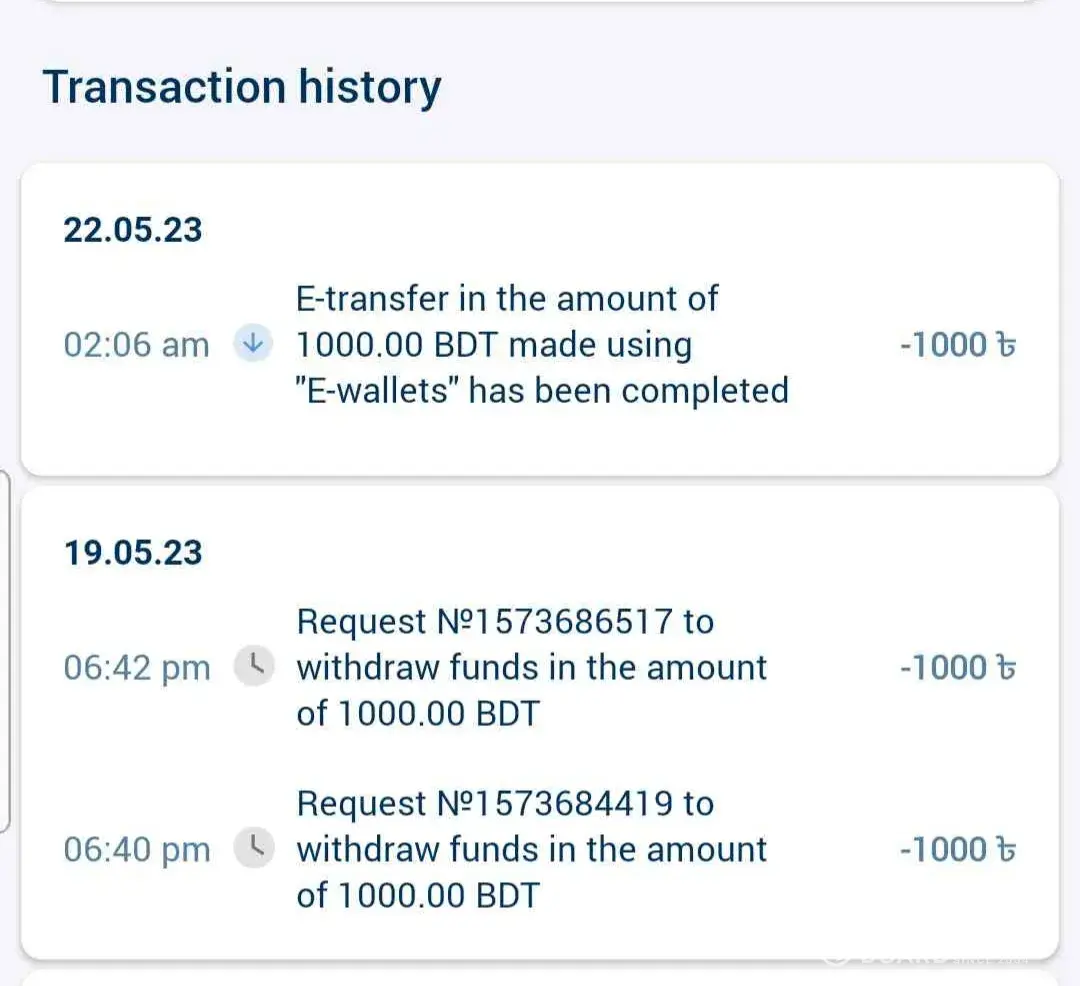Image resolution: width=1080 pixels, height=986 pixels.
Task: Open the 02:06 am E-transfer transaction
Action: tap(541, 344)
